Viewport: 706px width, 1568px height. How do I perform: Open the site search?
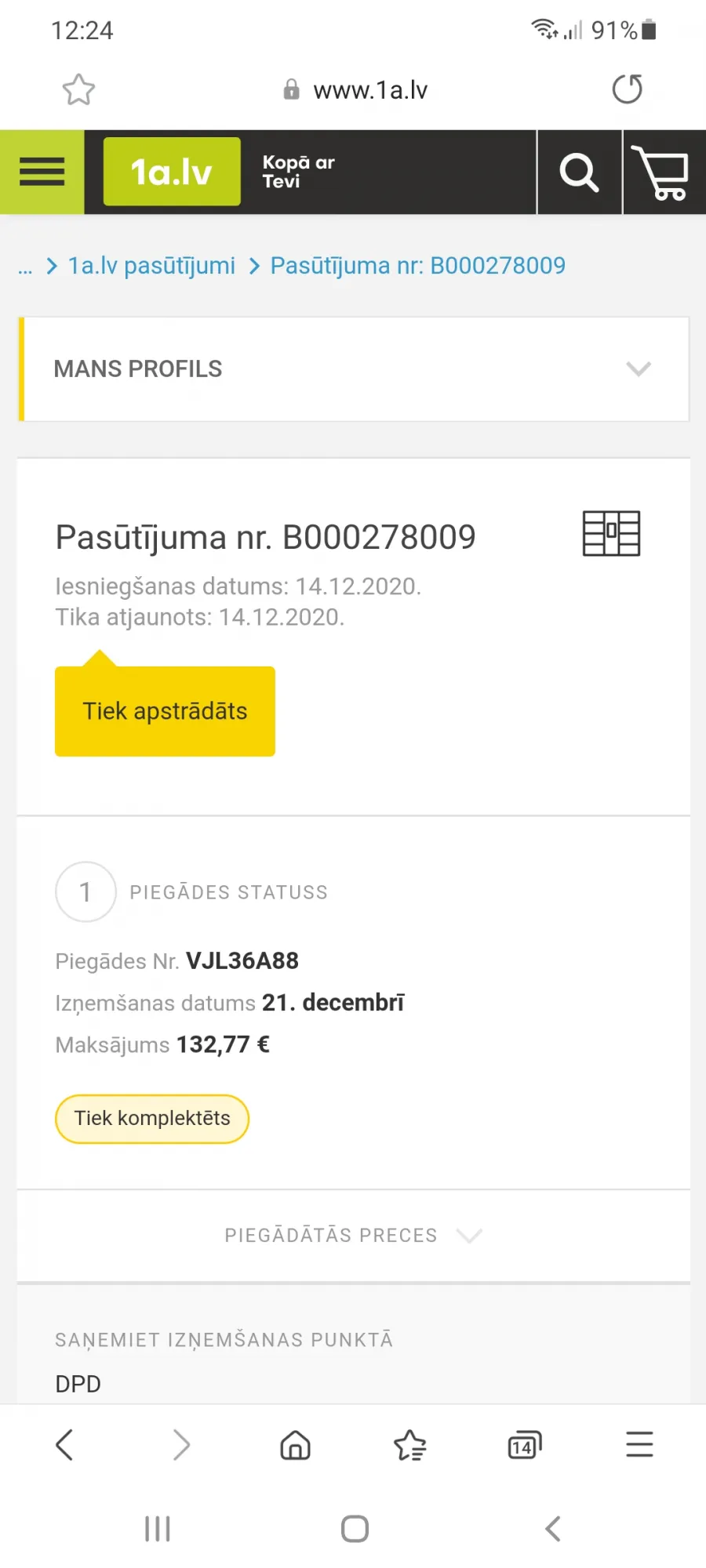(x=579, y=172)
